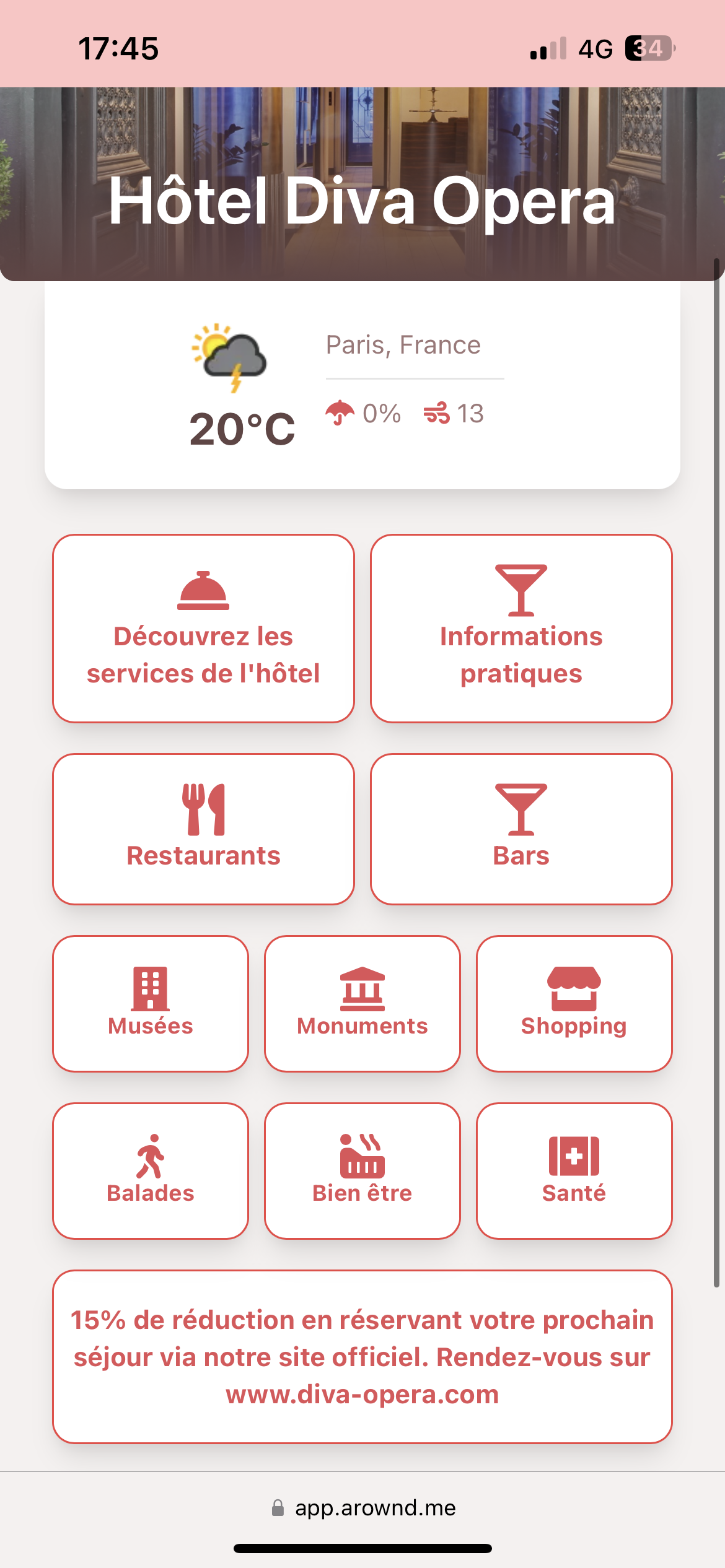Select the Balades tile
Image resolution: width=725 pixels, height=1568 pixels.
[x=151, y=1171]
